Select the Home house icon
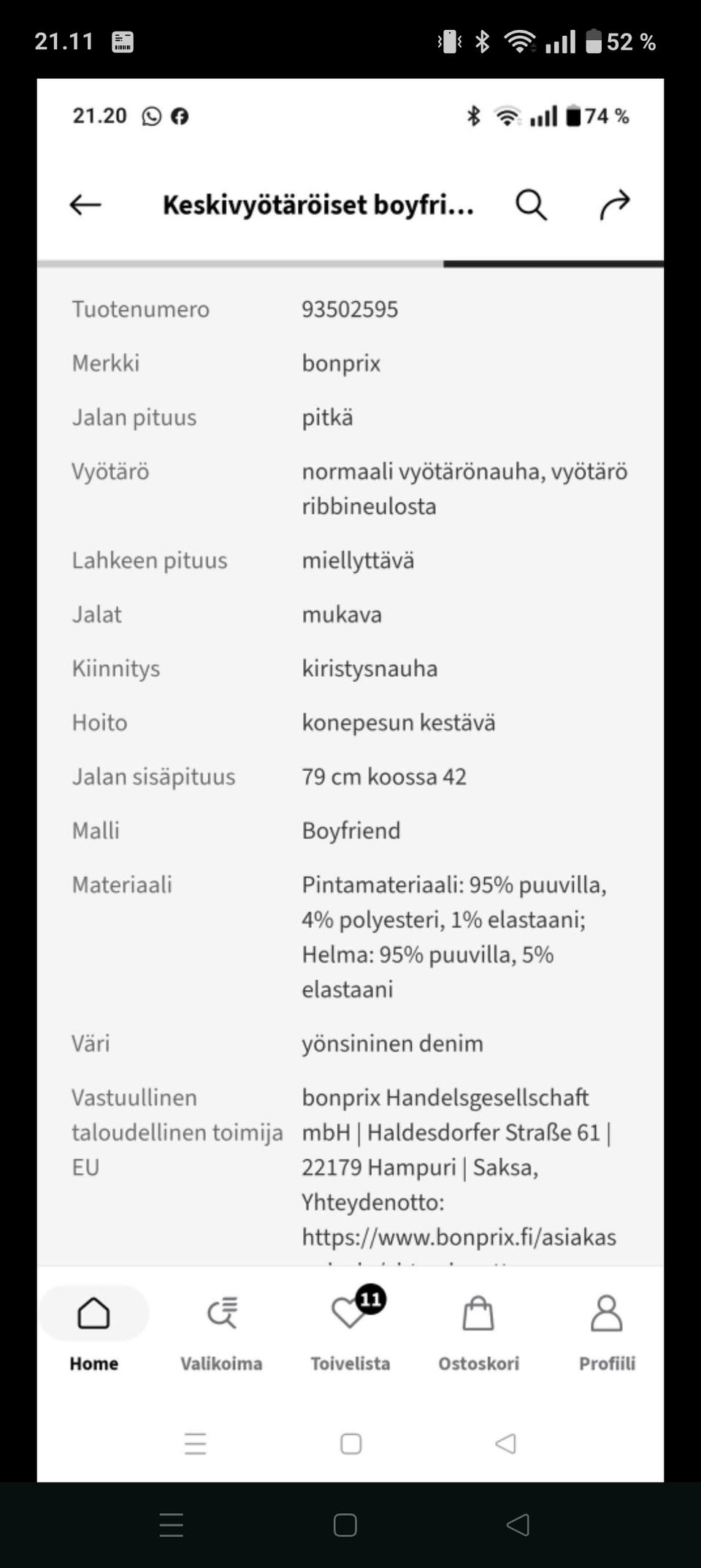701x1568 pixels. pos(93,1312)
